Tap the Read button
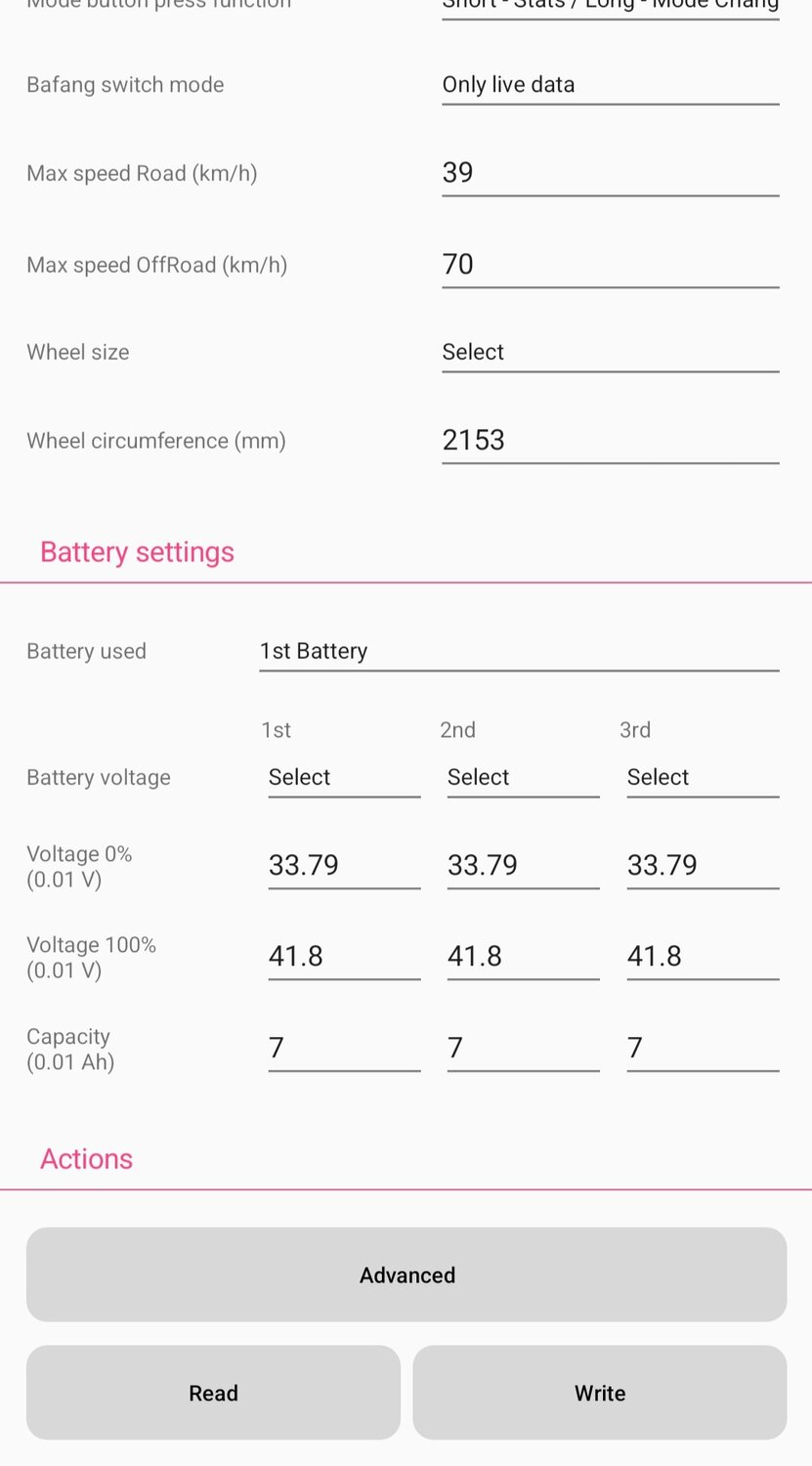812x1466 pixels. click(213, 1394)
